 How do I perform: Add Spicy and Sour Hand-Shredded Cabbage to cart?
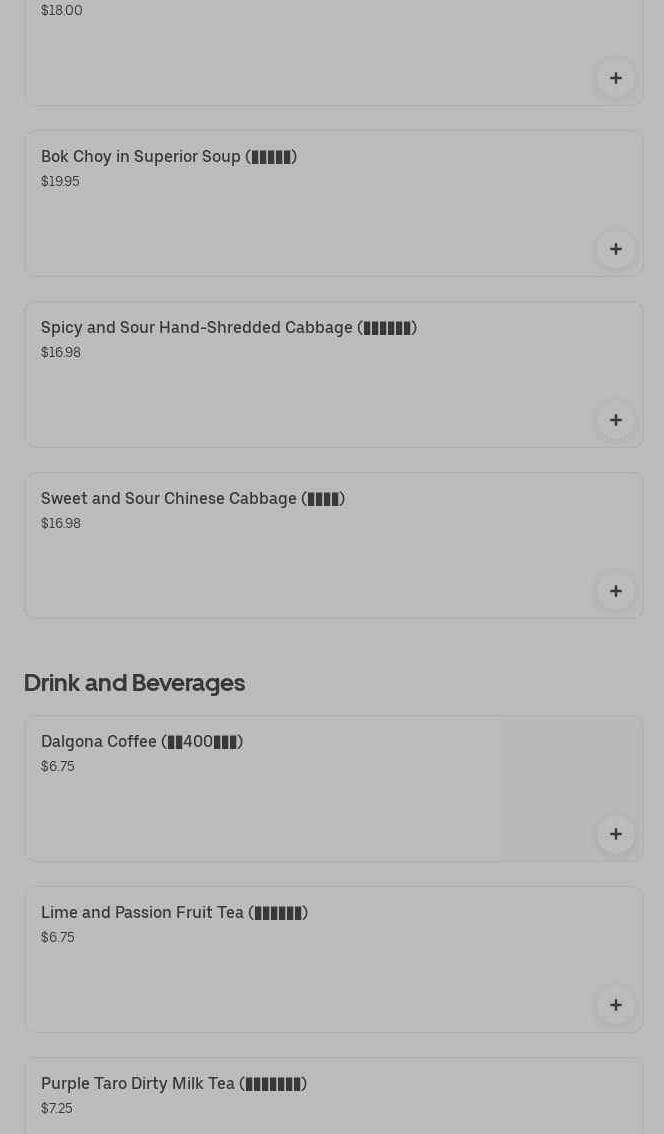[616, 420]
